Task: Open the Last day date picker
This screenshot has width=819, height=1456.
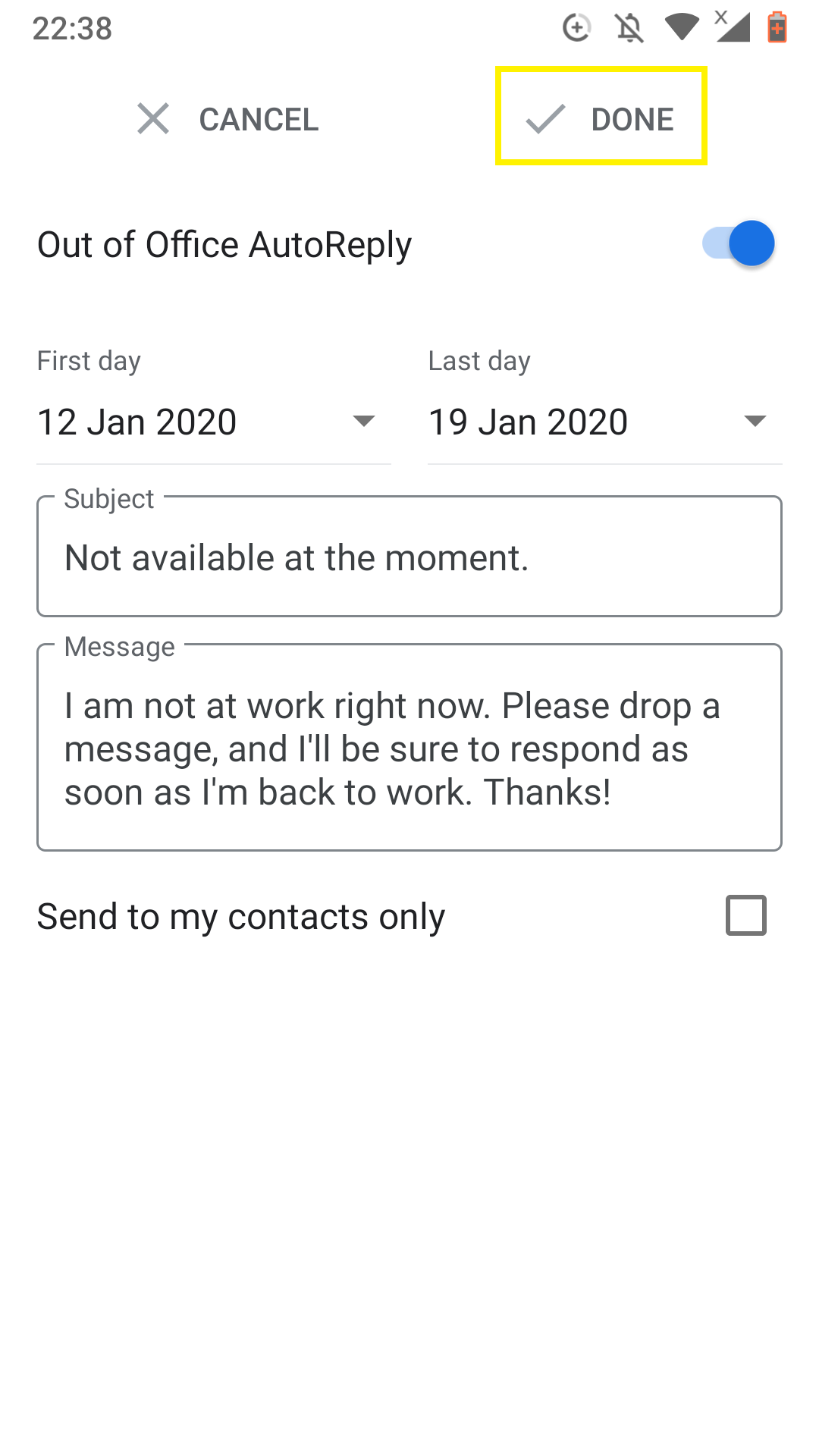Action: coord(604,422)
